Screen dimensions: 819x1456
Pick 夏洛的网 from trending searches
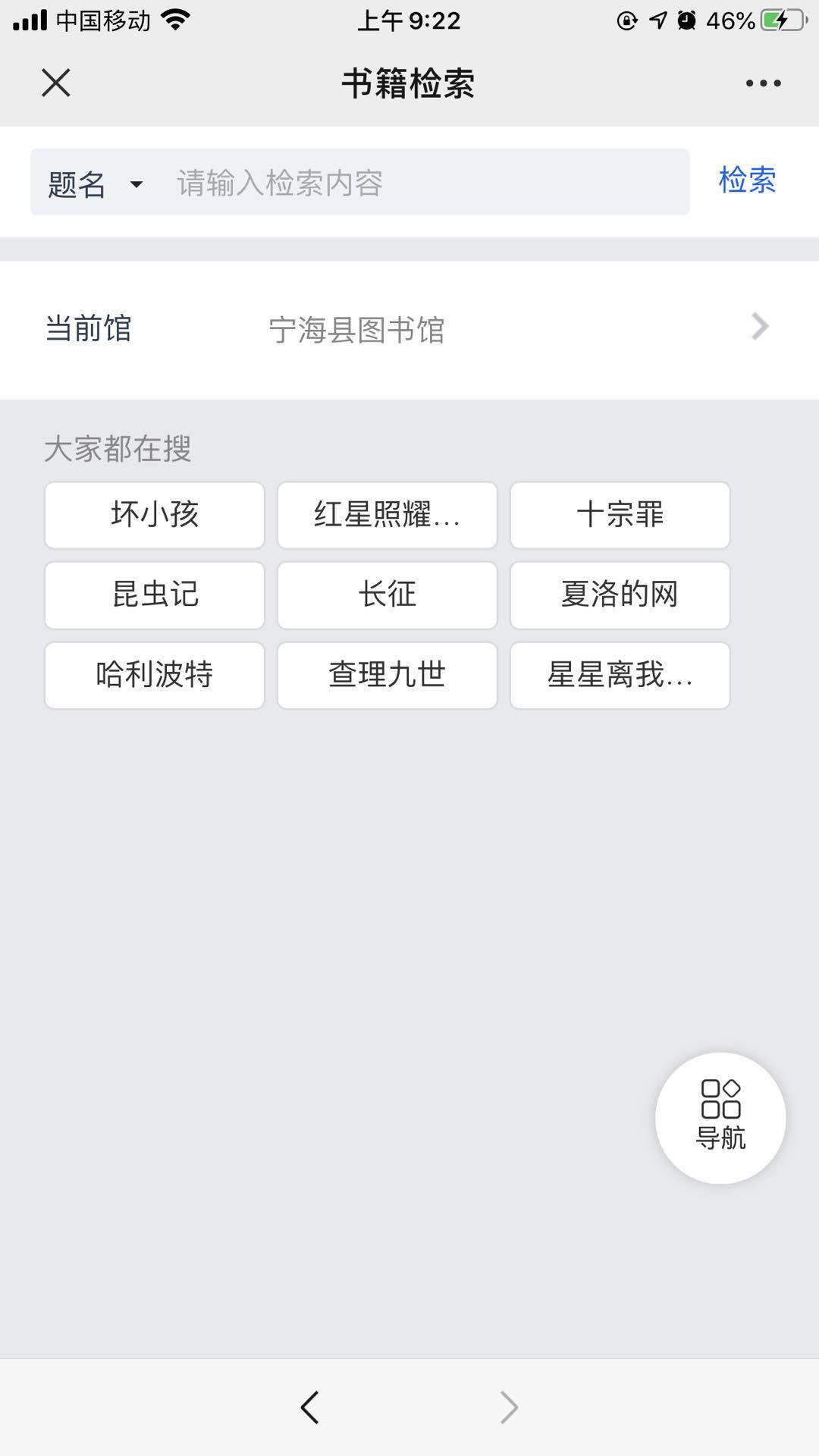point(620,595)
